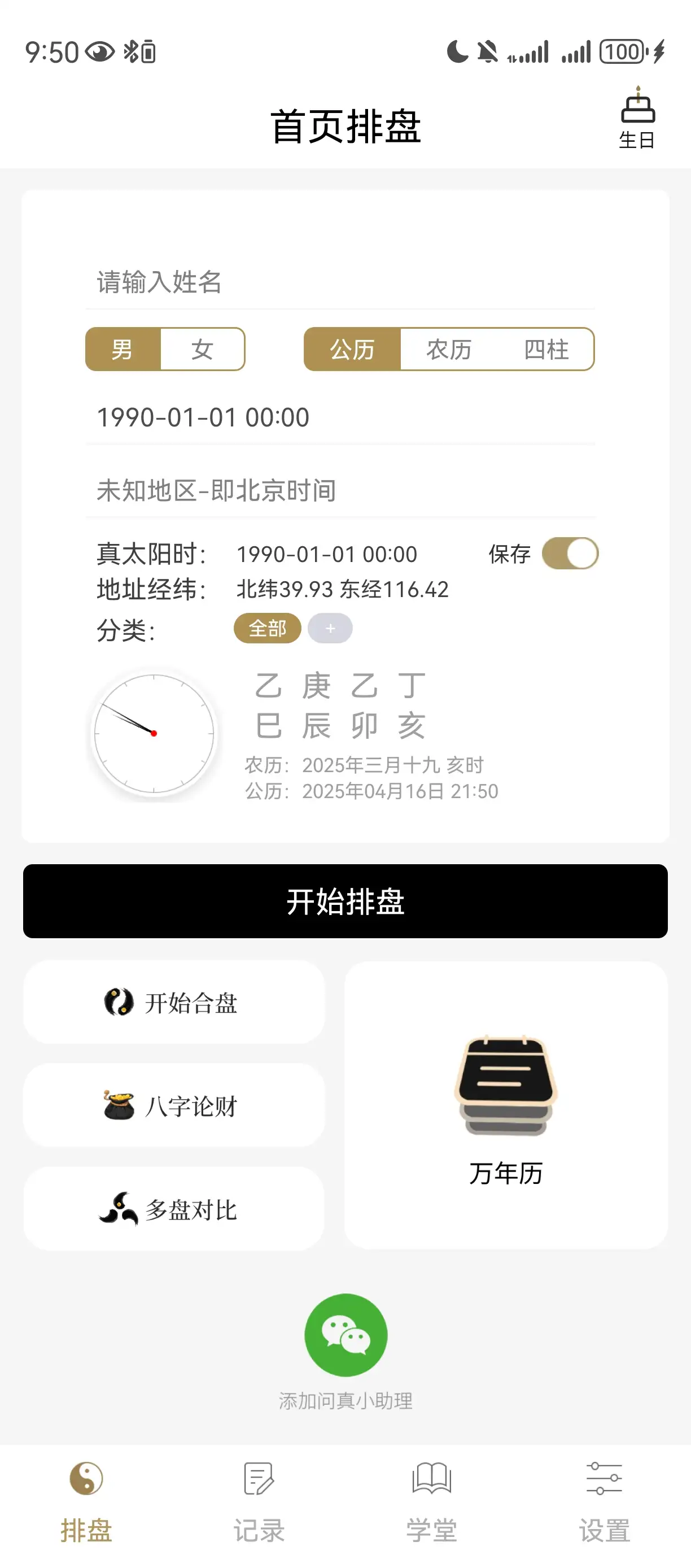
Task: Open 开始合盘
Action: [174, 1003]
